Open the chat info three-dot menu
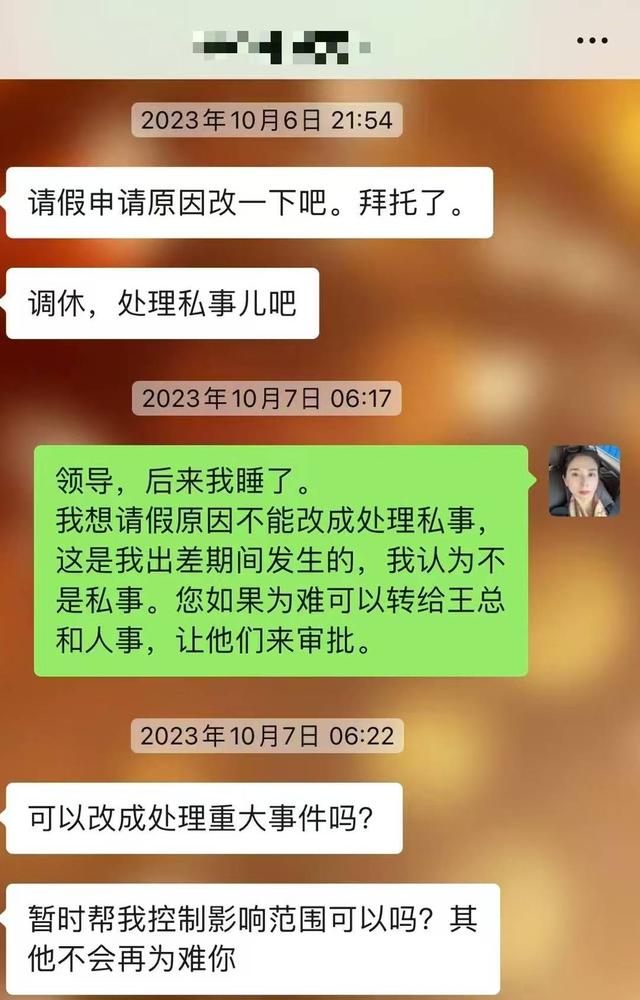This screenshot has width=640, height=1000. coord(592,41)
